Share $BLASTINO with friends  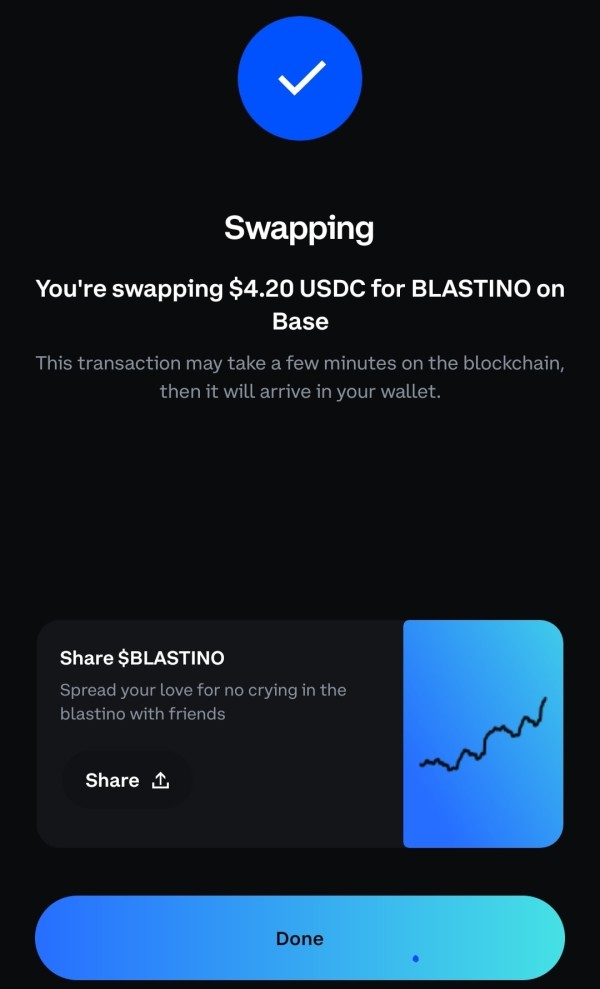(x=127, y=780)
